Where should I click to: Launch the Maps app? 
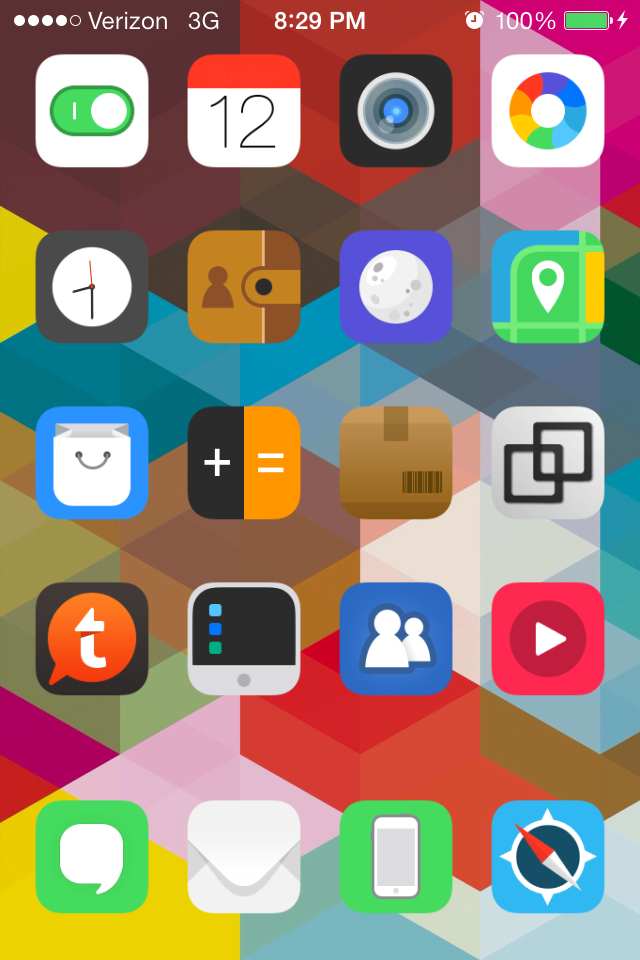pyautogui.click(x=548, y=287)
